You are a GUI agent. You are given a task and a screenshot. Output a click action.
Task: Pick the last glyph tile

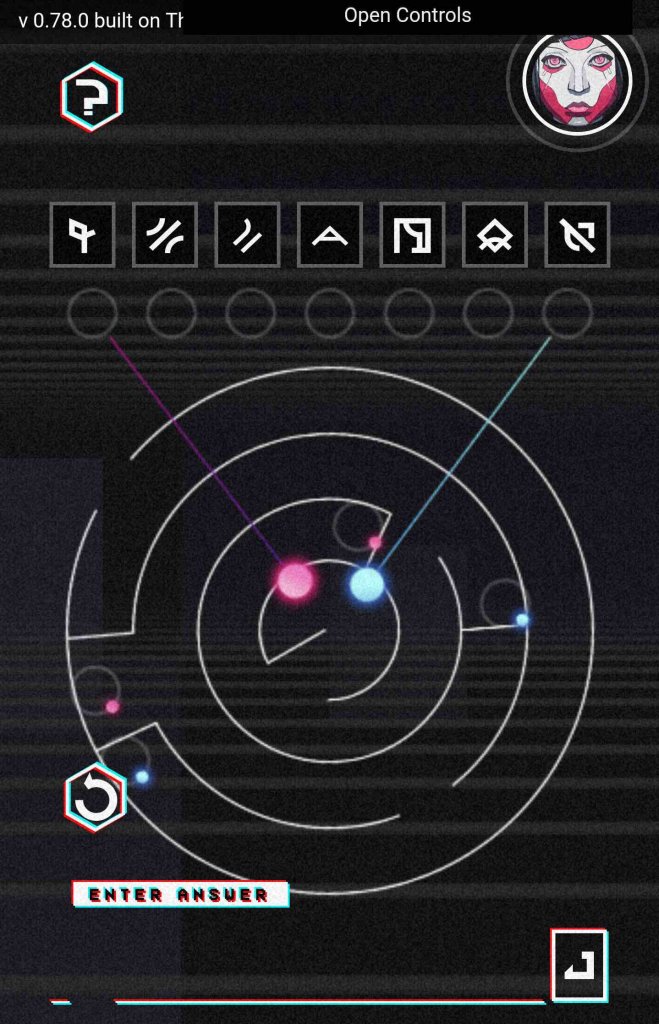[577, 235]
